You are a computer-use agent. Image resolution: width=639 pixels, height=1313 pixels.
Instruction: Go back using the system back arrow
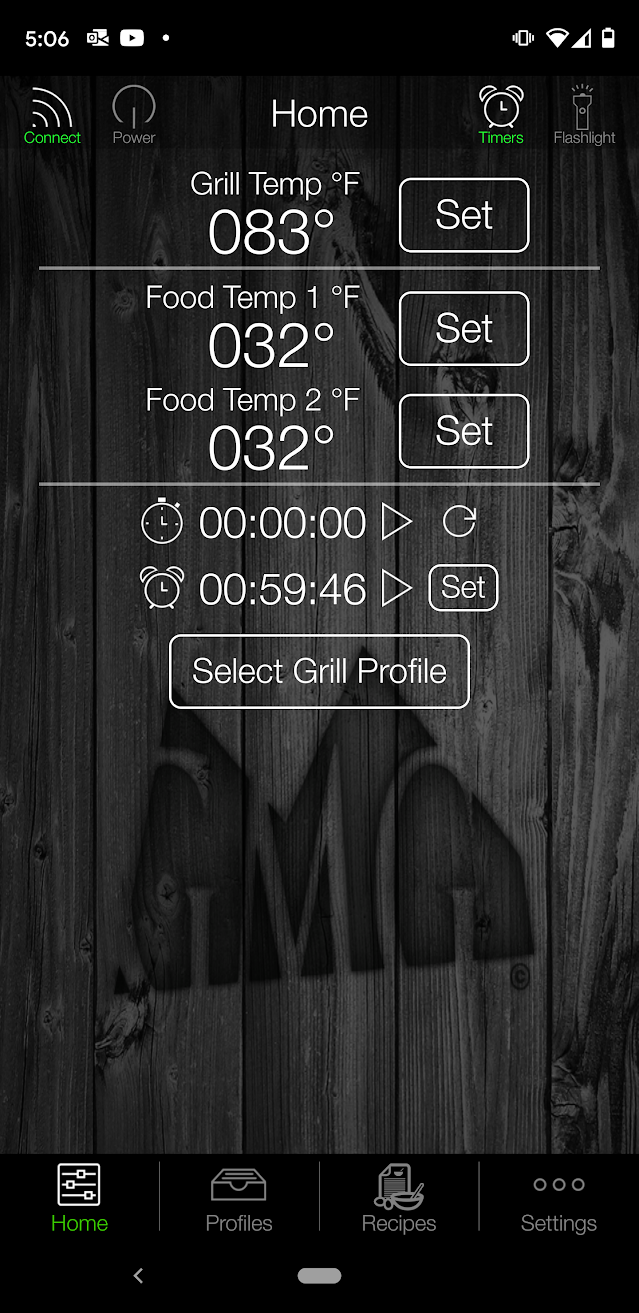point(139,1275)
